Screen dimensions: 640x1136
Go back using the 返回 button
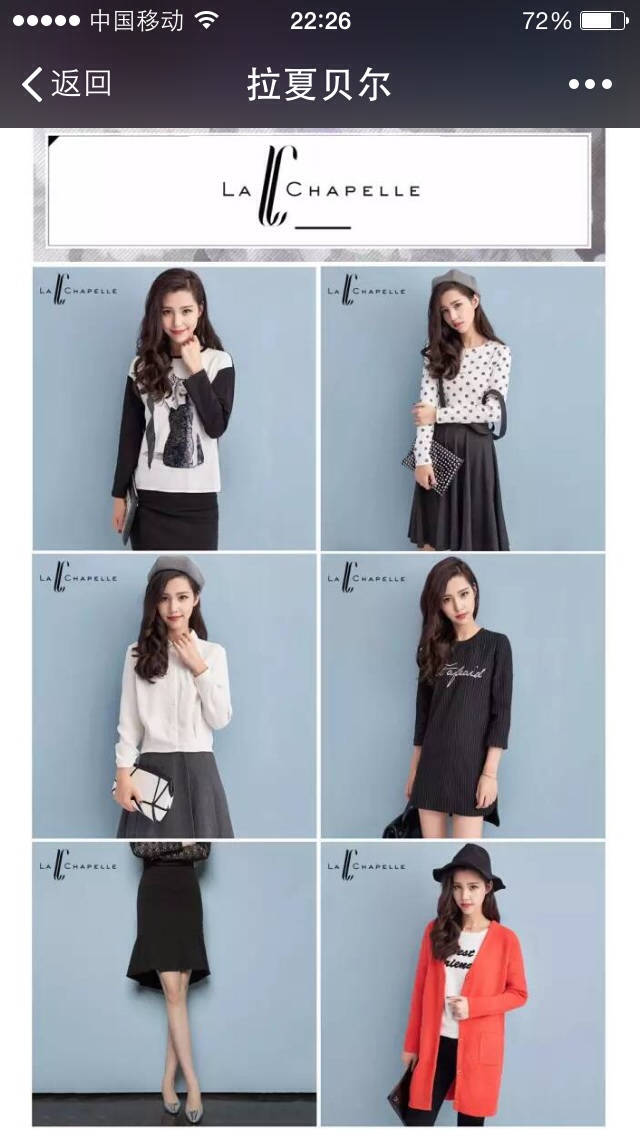(x=67, y=84)
